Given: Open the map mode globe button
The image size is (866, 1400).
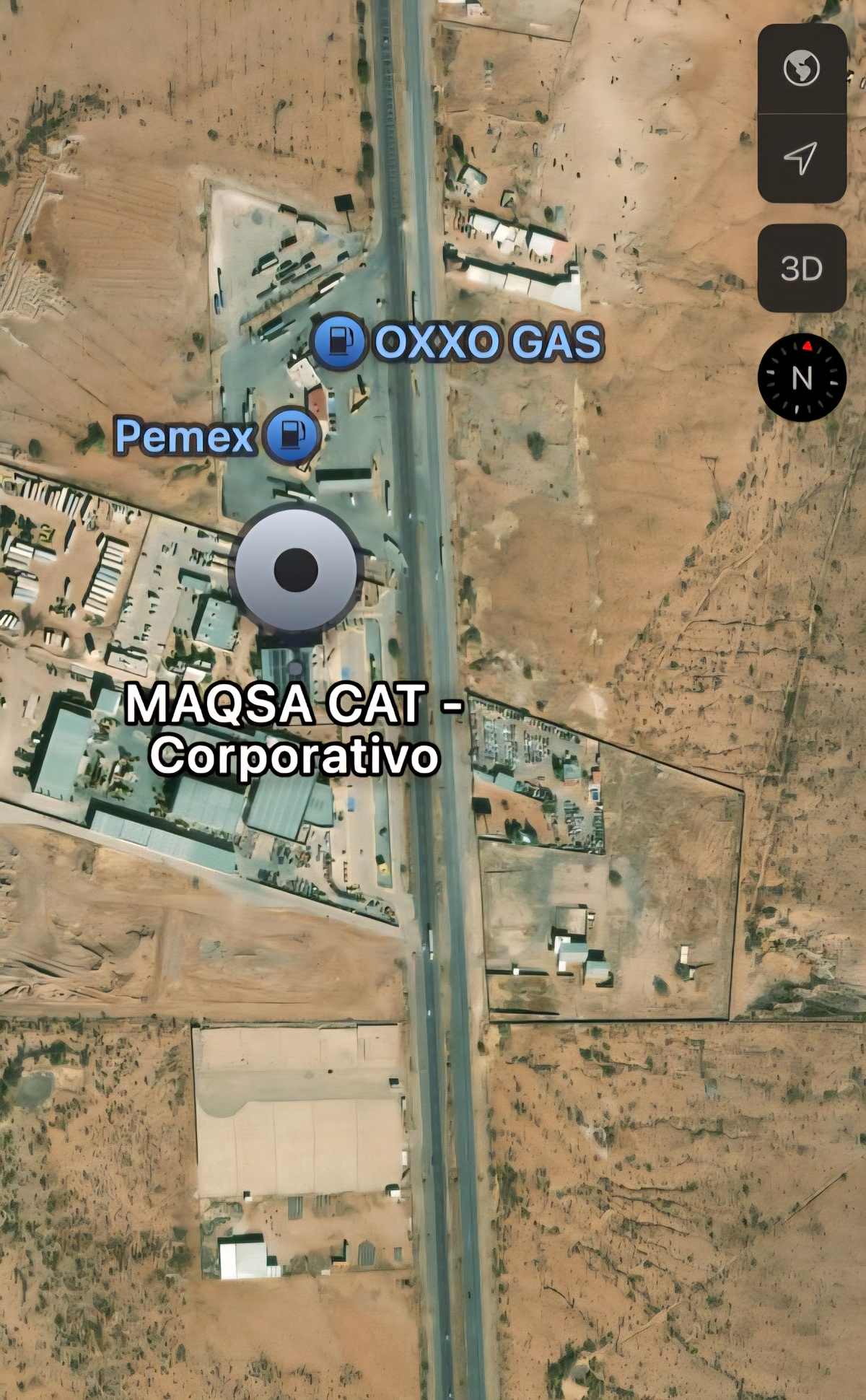Looking at the screenshot, I should [x=801, y=69].
